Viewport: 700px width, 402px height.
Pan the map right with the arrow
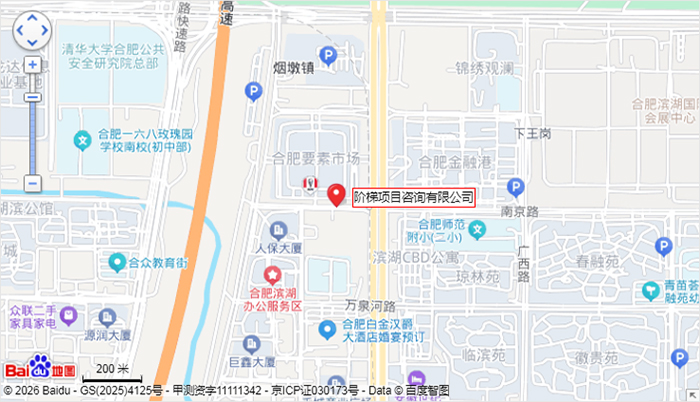[44, 32]
